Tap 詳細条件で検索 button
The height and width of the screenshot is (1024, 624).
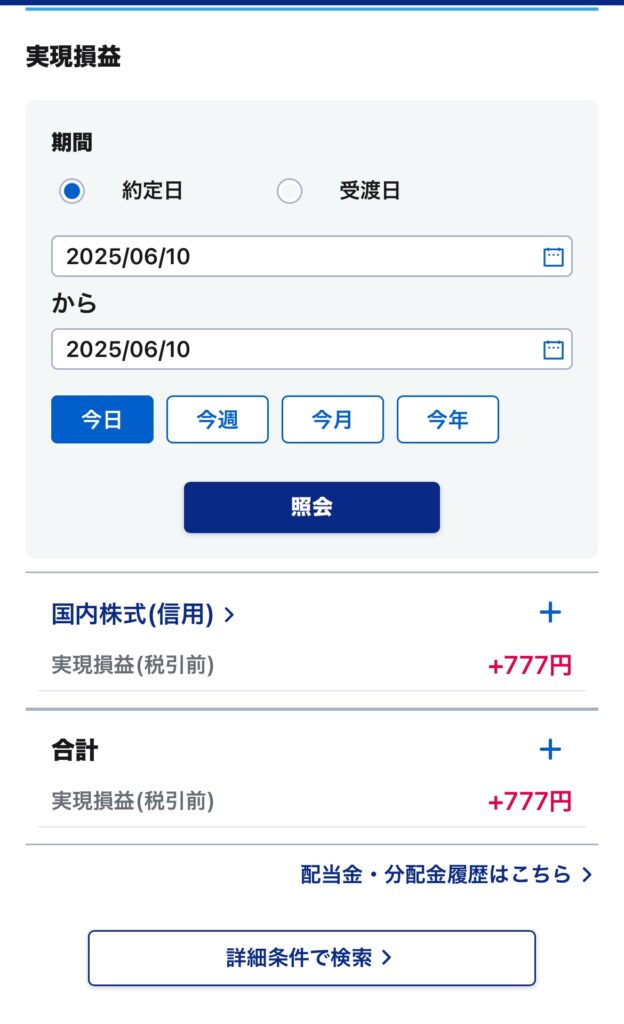(311, 958)
